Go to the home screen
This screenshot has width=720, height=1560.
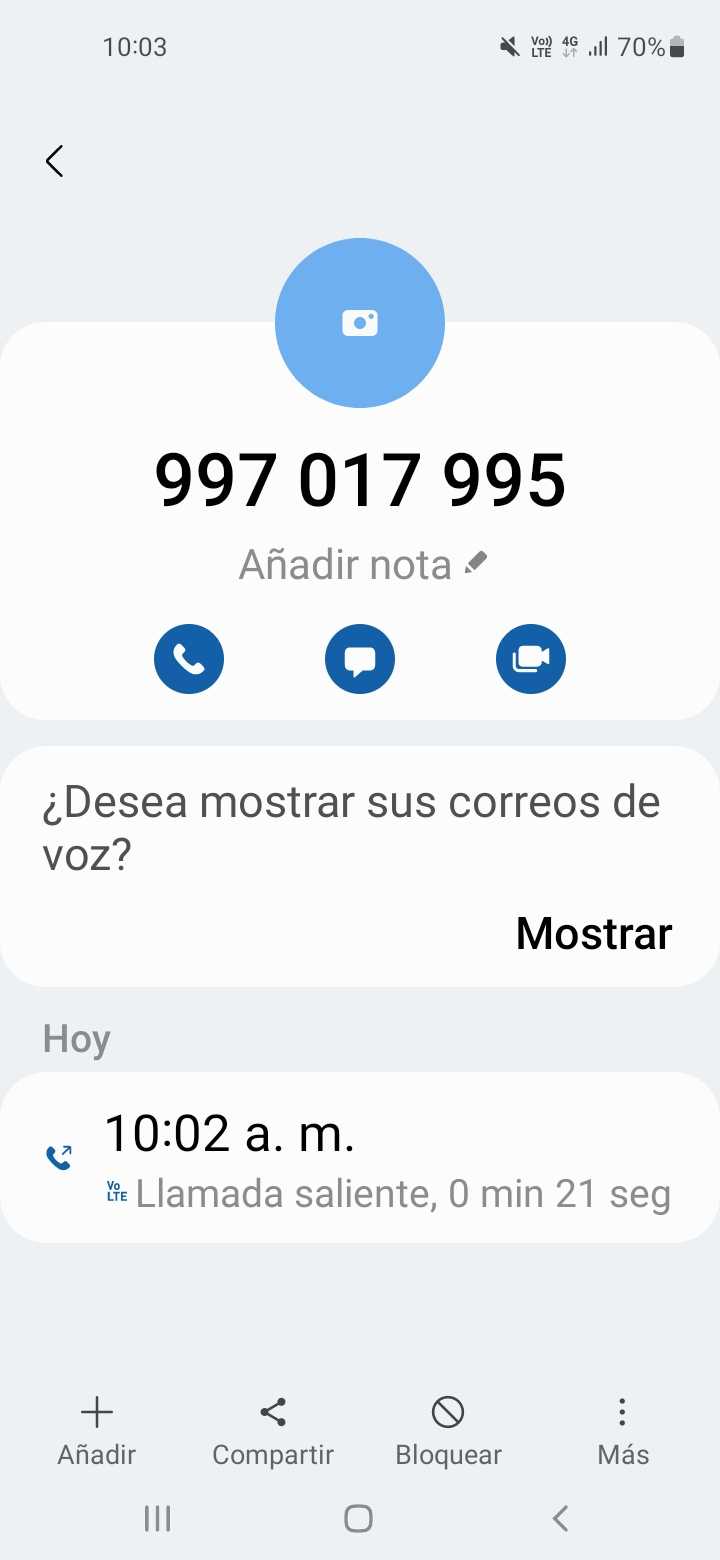click(359, 1519)
